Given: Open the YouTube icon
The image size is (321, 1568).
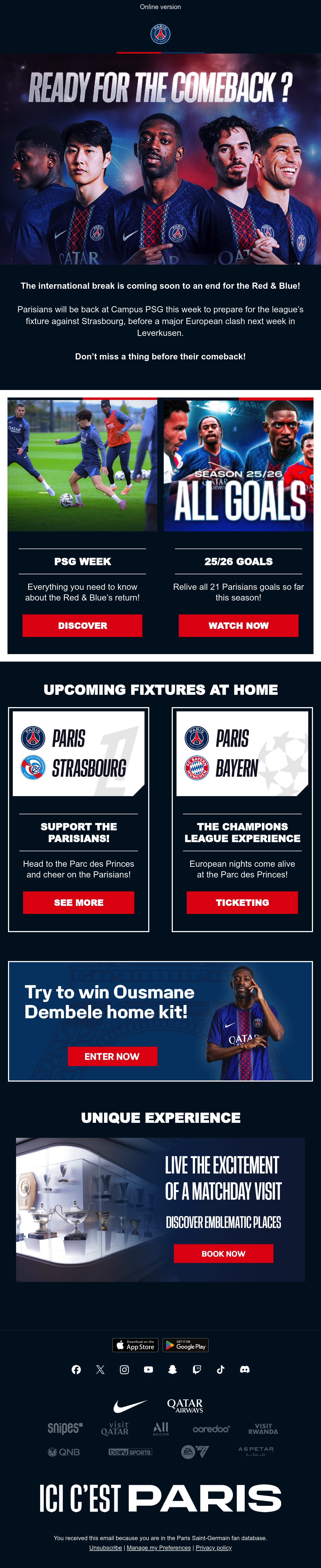Looking at the screenshot, I should point(148,1369).
